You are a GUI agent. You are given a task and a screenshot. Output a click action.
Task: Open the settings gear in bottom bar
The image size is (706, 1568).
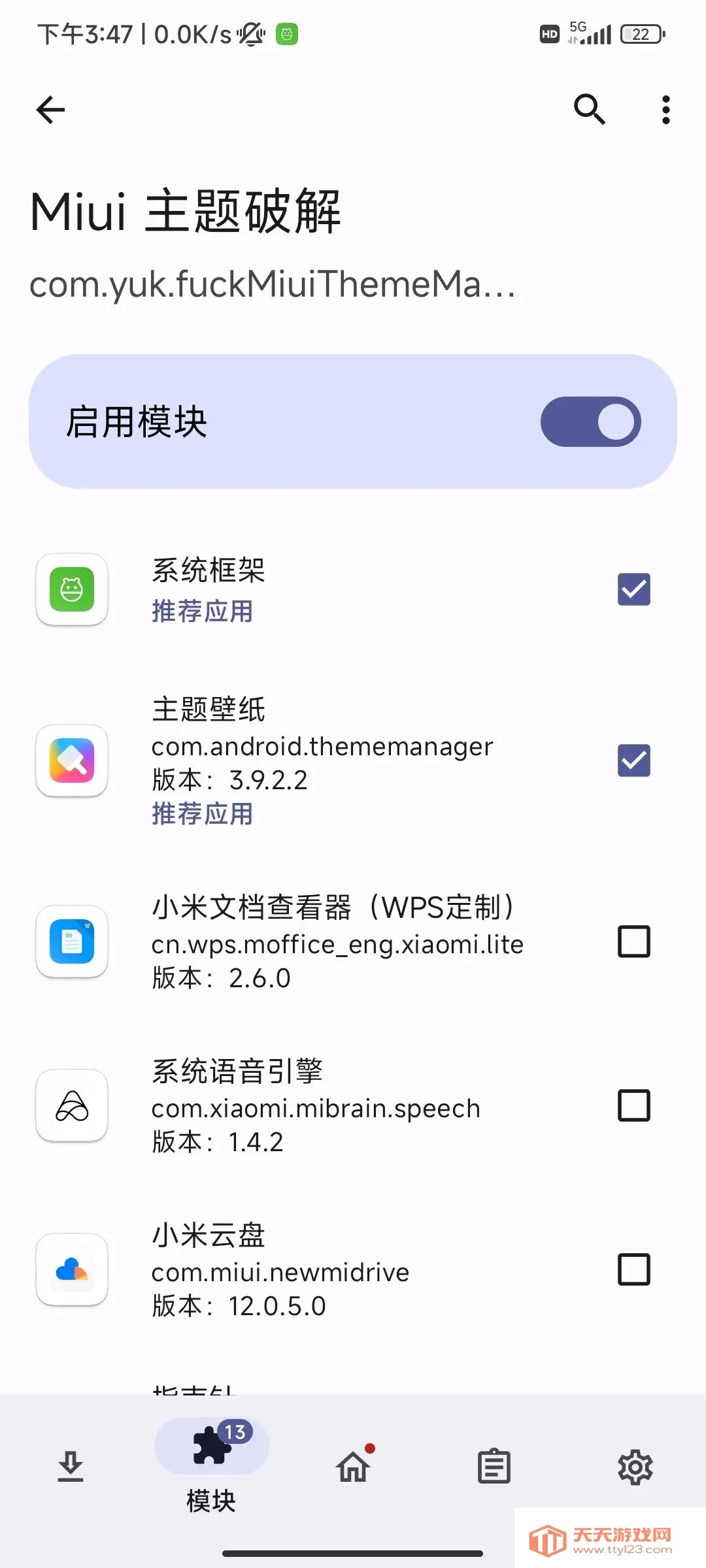click(635, 1466)
